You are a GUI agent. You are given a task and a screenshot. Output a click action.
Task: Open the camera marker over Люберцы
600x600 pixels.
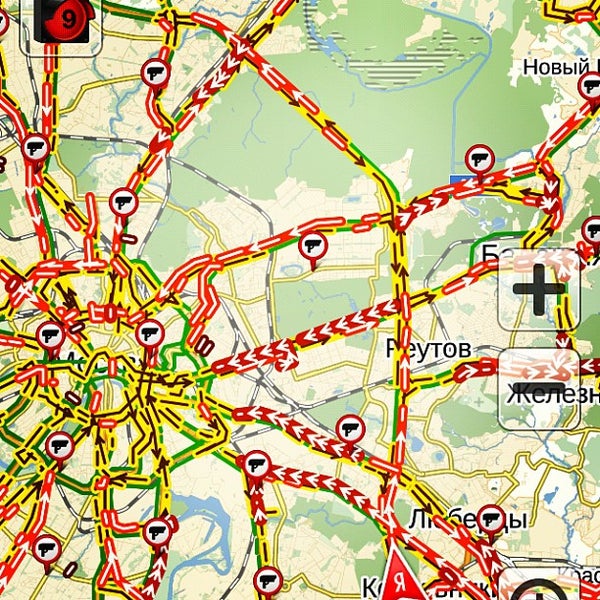point(490,518)
